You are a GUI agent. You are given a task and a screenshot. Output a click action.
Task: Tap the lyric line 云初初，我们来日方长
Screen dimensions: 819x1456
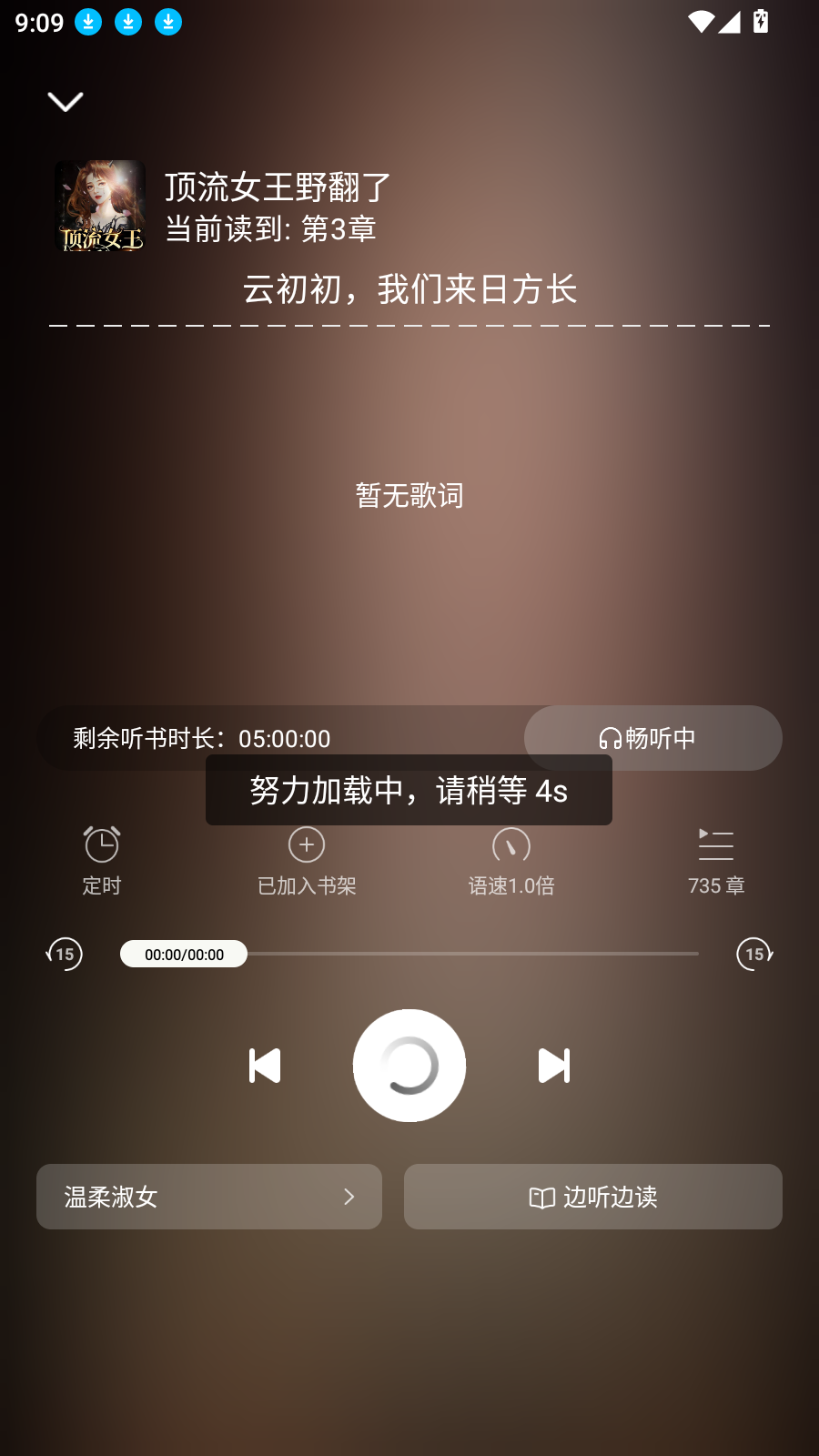coord(409,289)
